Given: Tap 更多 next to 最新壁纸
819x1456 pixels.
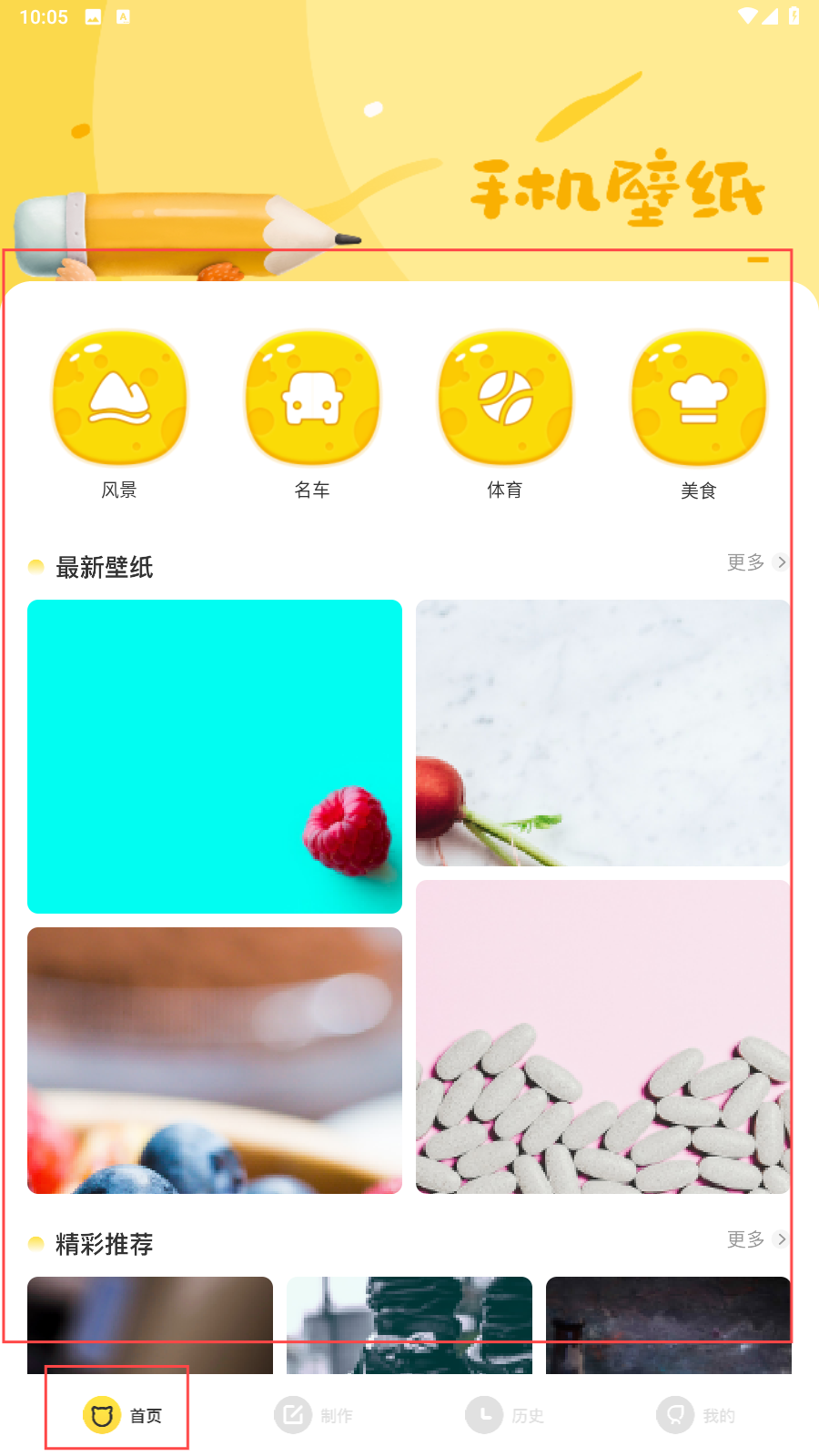Looking at the screenshot, I should (x=756, y=562).
